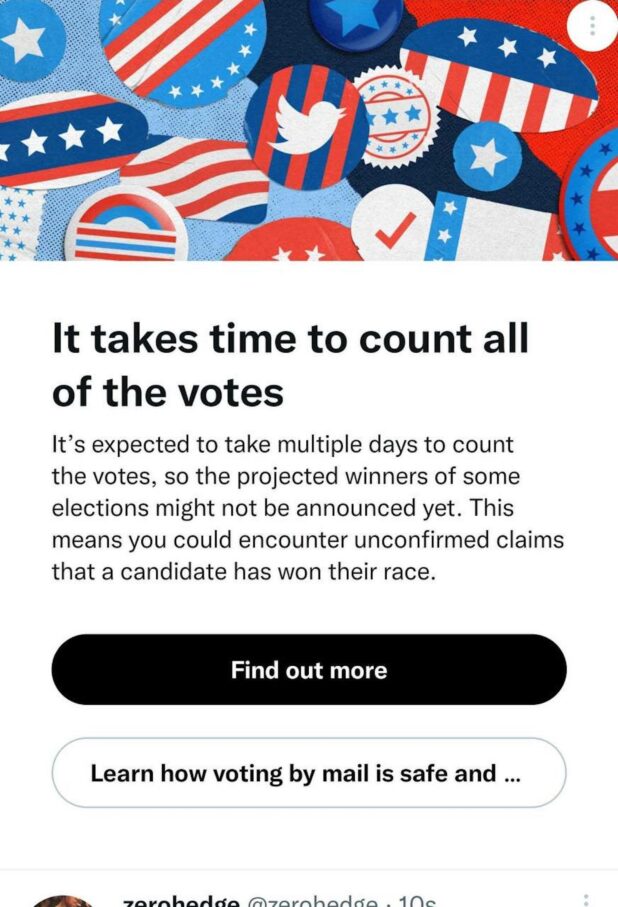The width and height of the screenshot is (618, 907).
Task: Tap the Find out more button
Action: pyautogui.click(x=308, y=669)
